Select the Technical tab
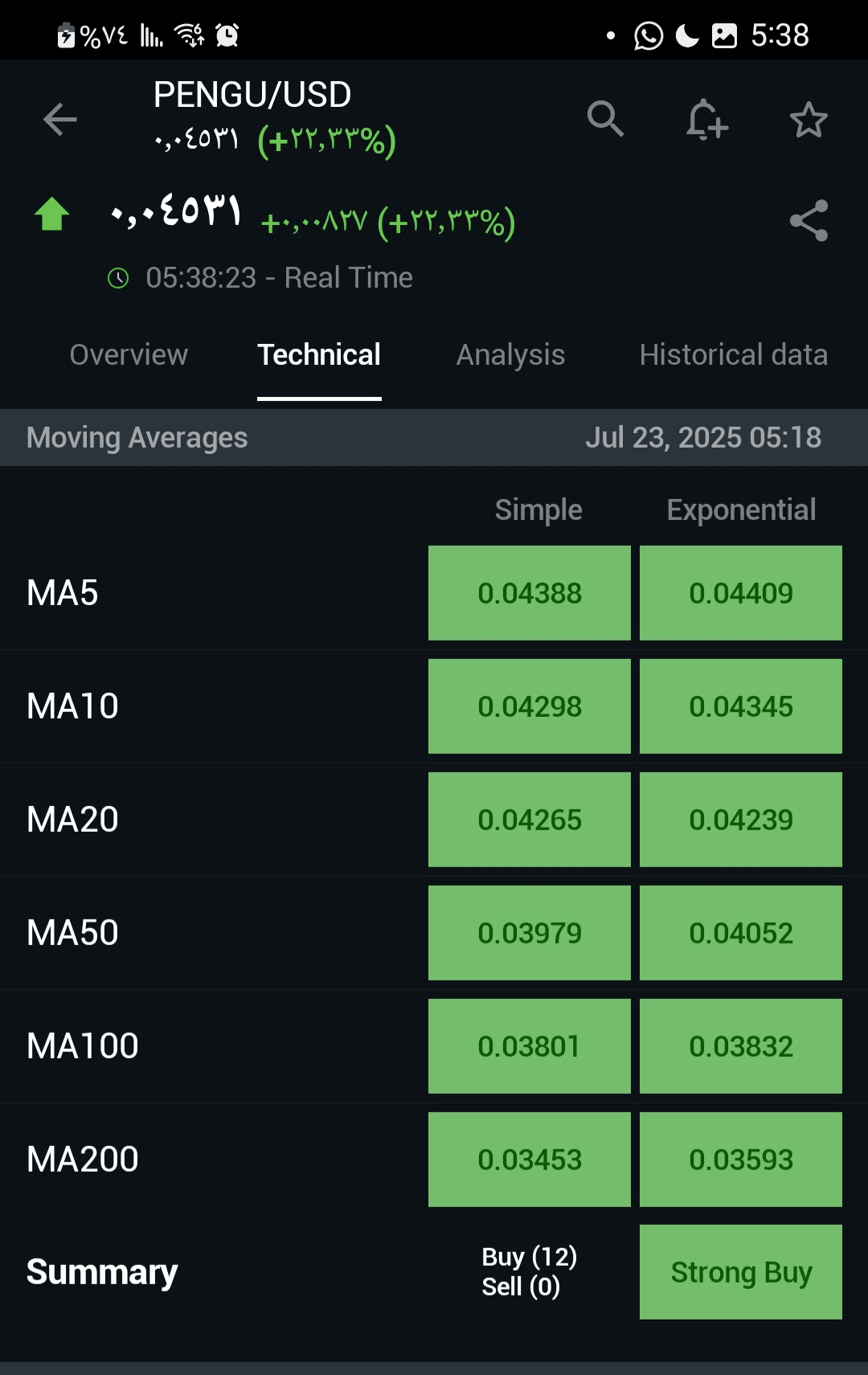The image size is (868, 1375). [319, 354]
